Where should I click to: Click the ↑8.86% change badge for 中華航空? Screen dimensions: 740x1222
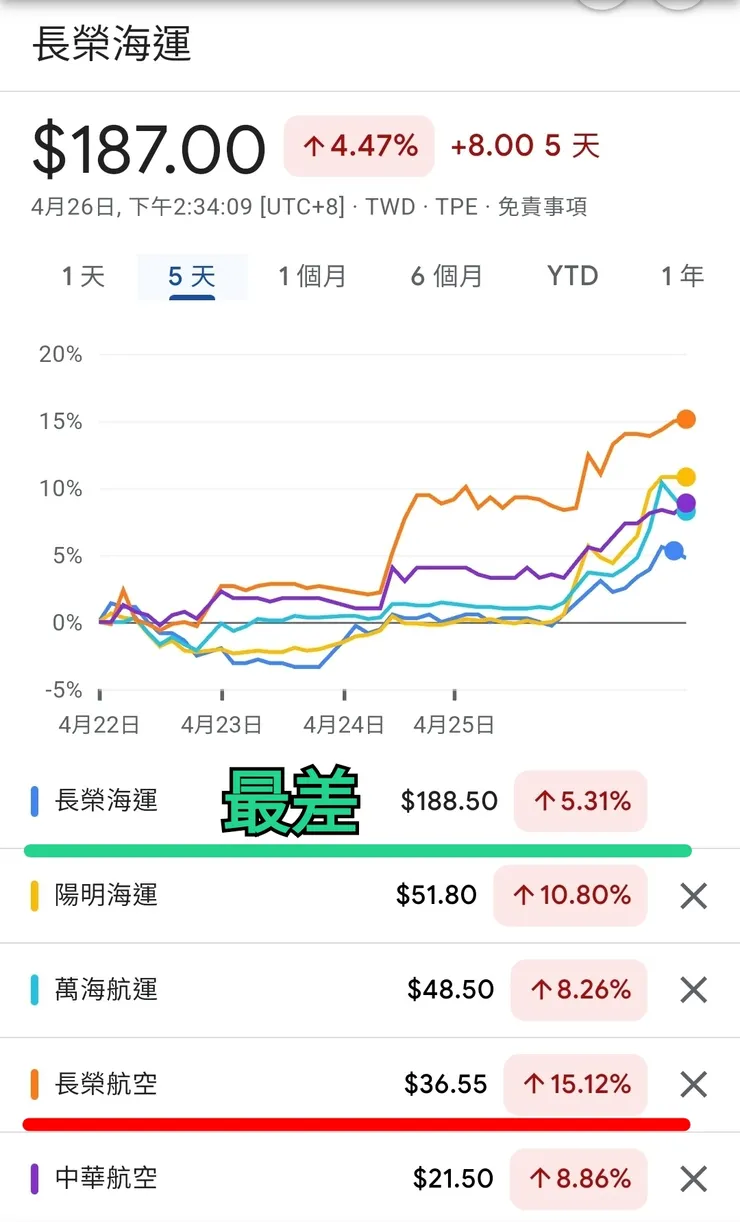(x=578, y=1178)
